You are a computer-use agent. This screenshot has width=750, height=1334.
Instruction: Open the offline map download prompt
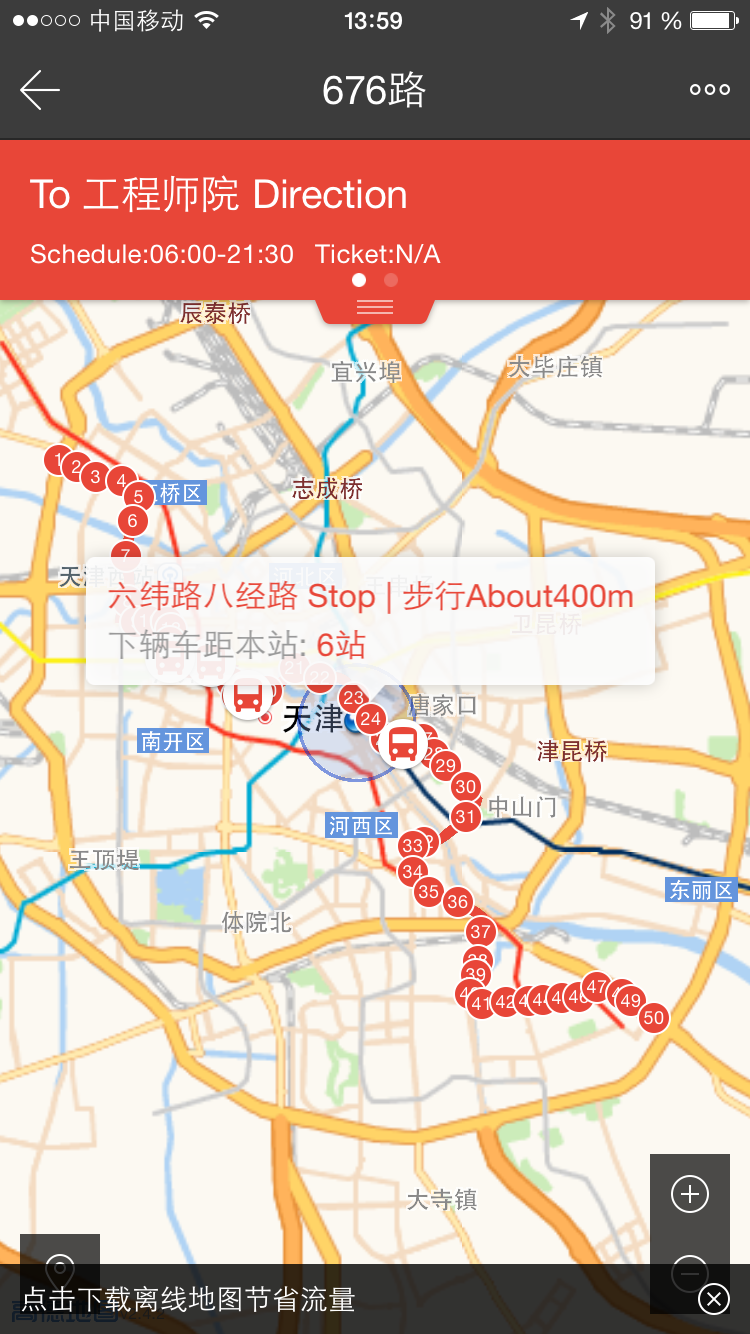(190, 1299)
